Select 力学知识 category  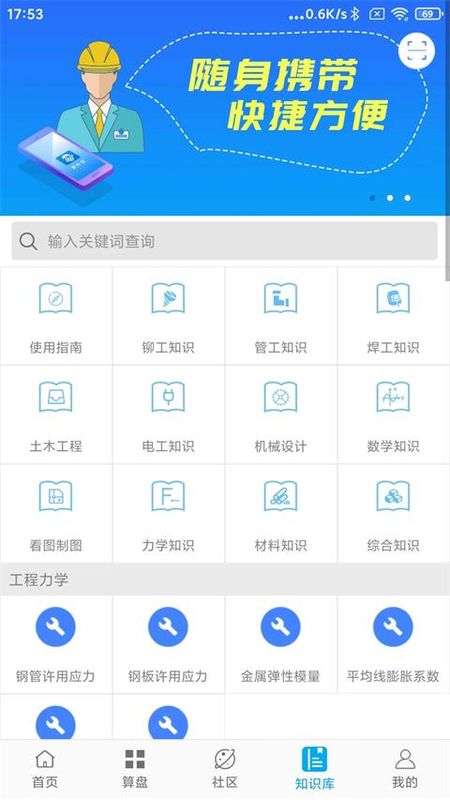tap(168, 514)
